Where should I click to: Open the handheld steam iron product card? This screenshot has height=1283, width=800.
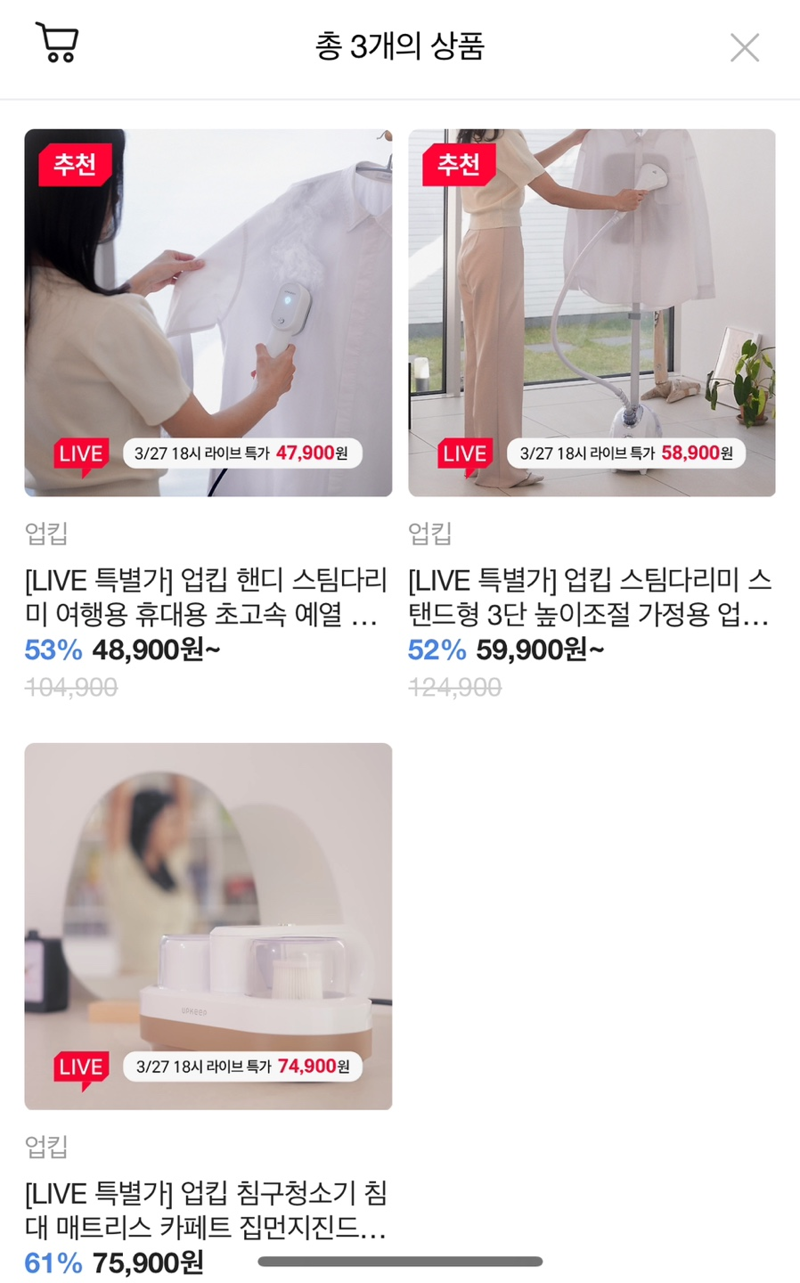208,313
